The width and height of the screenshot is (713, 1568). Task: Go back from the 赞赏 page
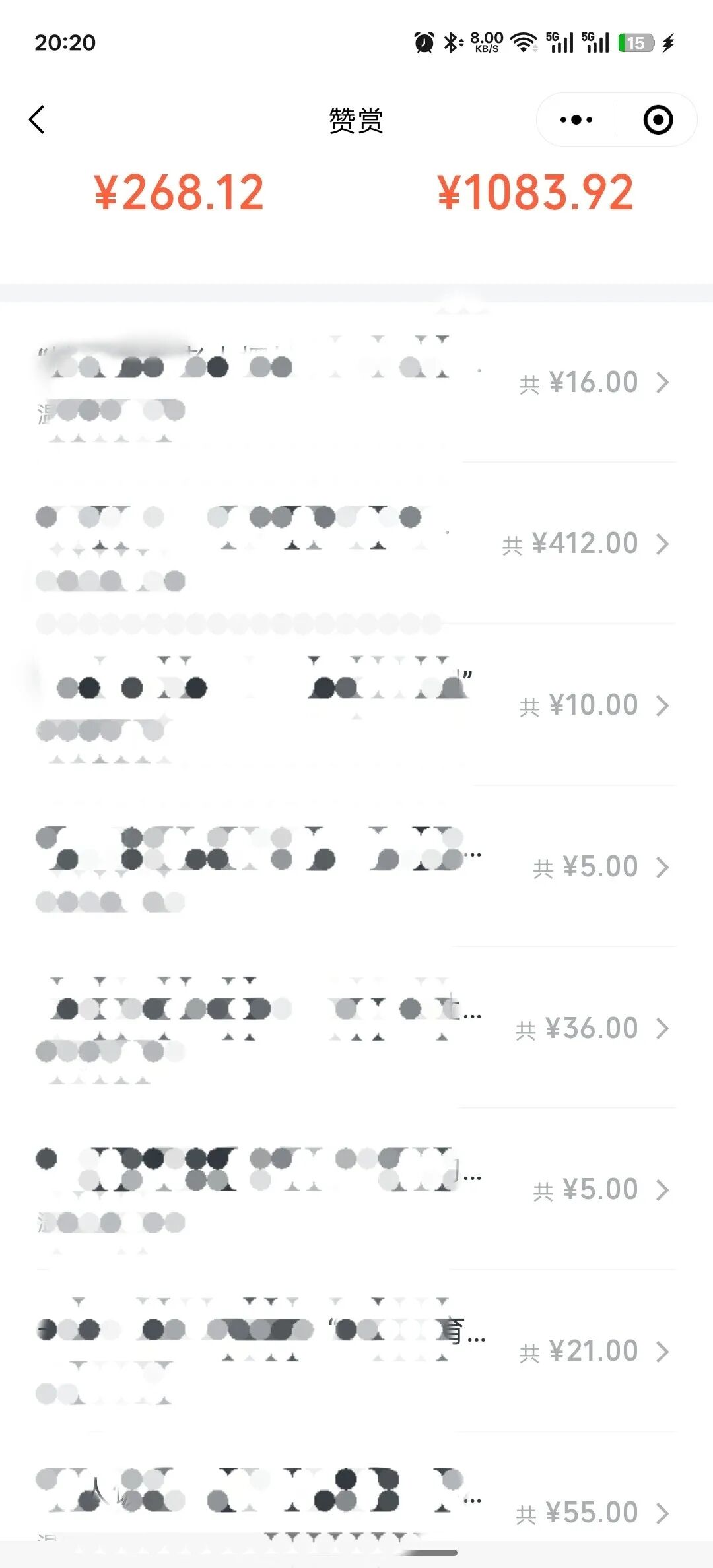38,119
